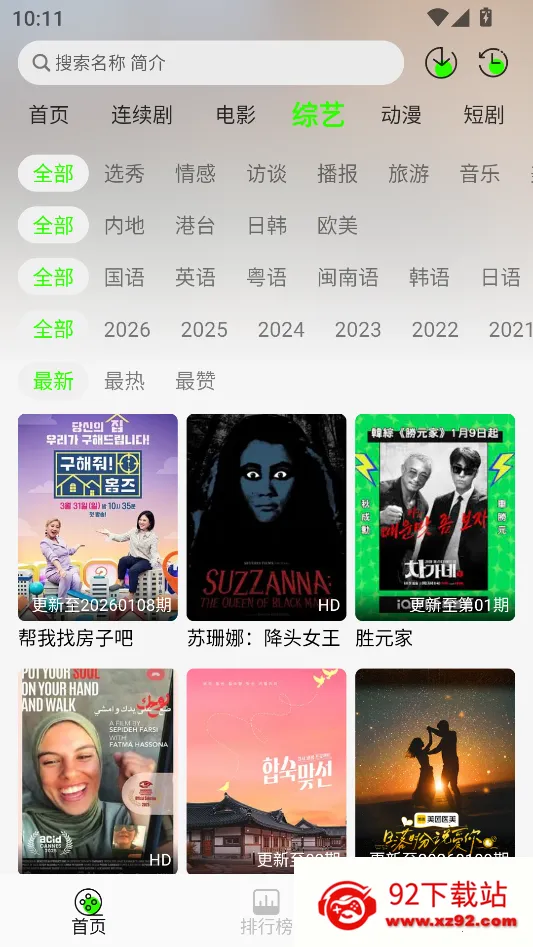Switch to the 短剧 tab
The width and height of the screenshot is (533, 947).
tap(484, 115)
